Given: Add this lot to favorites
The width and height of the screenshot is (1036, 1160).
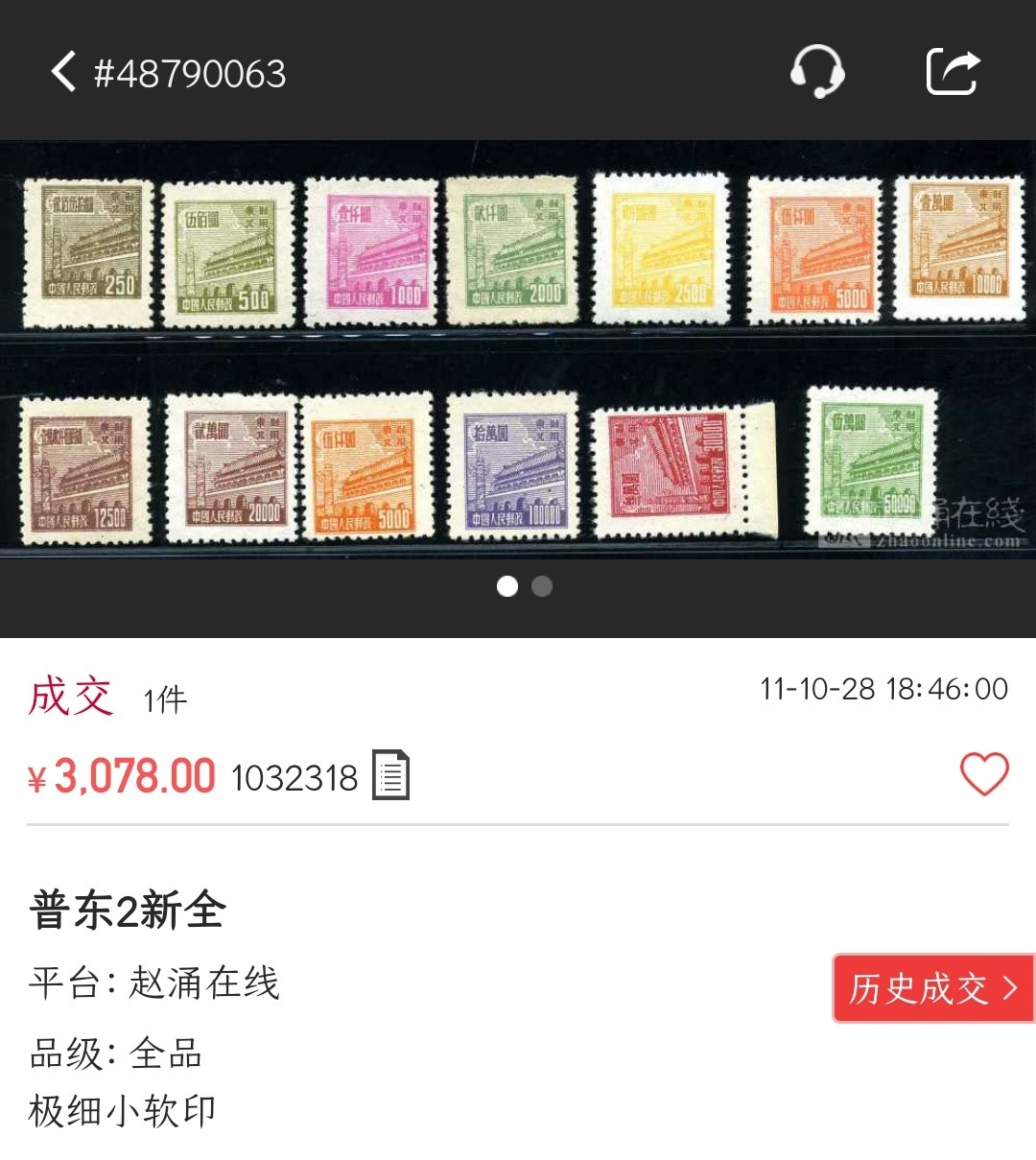Looking at the screenshot, I should click(984, 773).
